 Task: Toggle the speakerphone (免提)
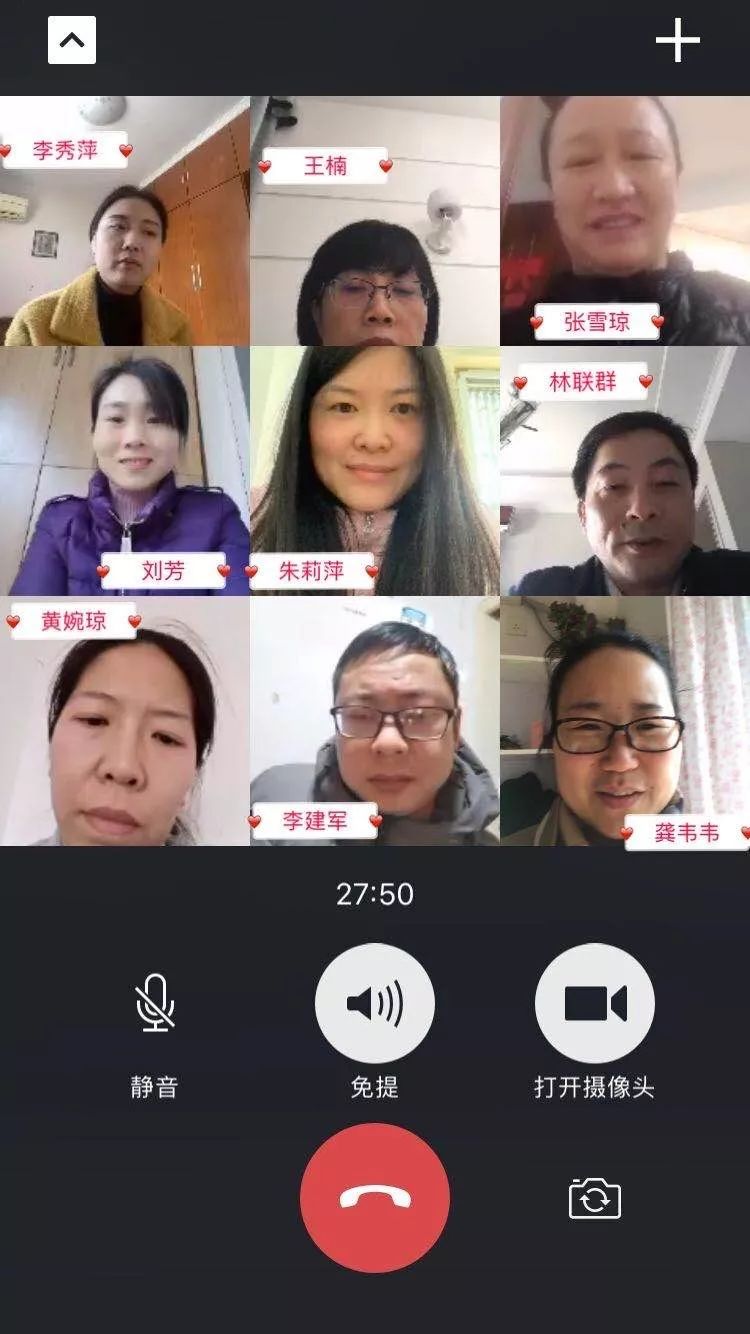pyautogui.click(x=375, y=1003)
